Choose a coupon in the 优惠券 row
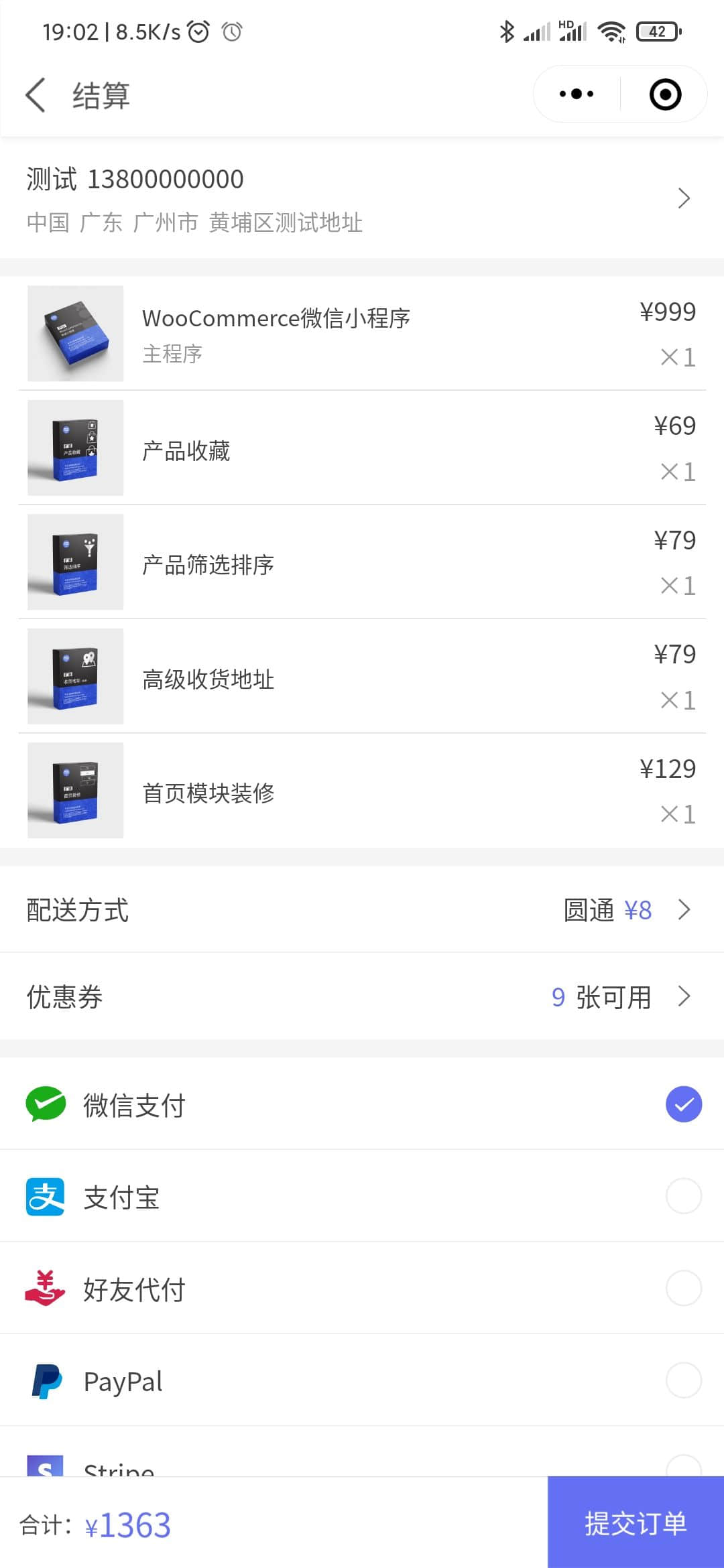Image resolution: width=724 pixels, height=1568 pixels. [362, 996]
